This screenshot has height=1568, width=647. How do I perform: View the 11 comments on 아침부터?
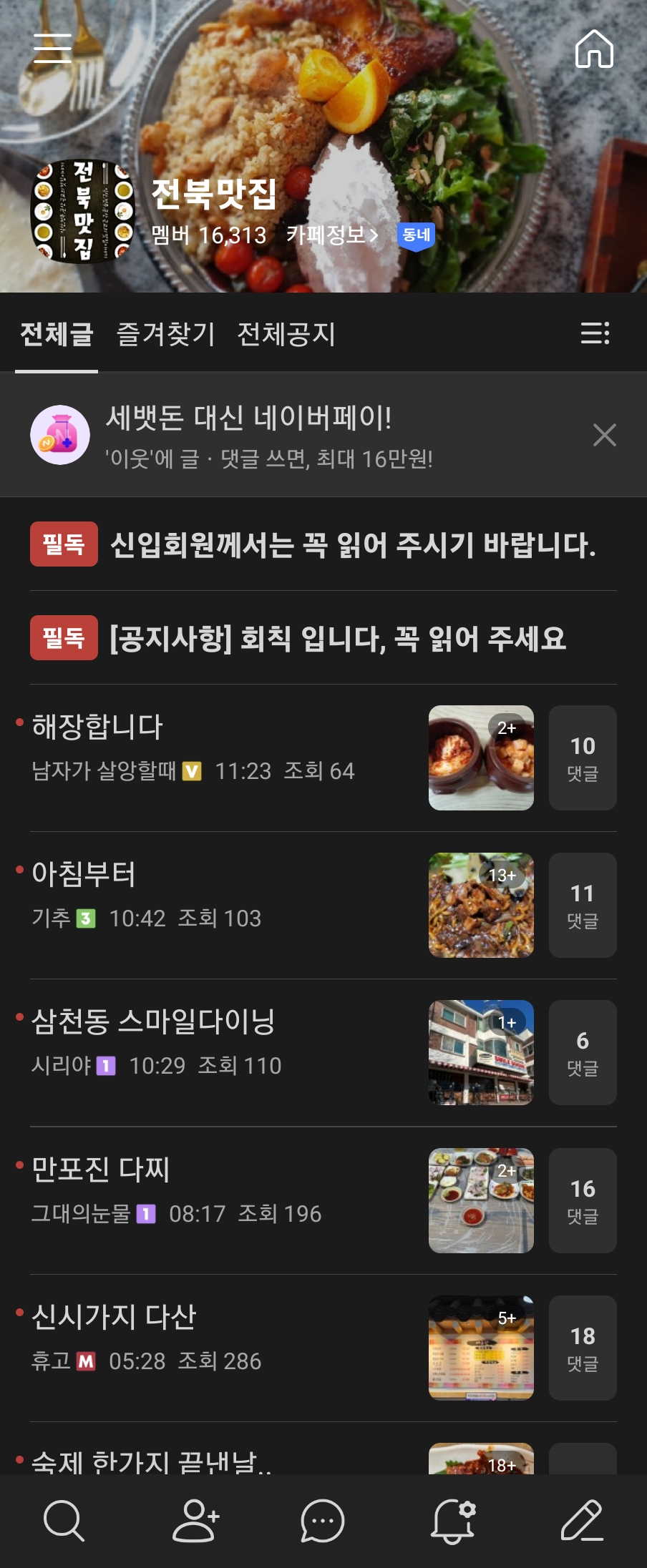point(582,905)
